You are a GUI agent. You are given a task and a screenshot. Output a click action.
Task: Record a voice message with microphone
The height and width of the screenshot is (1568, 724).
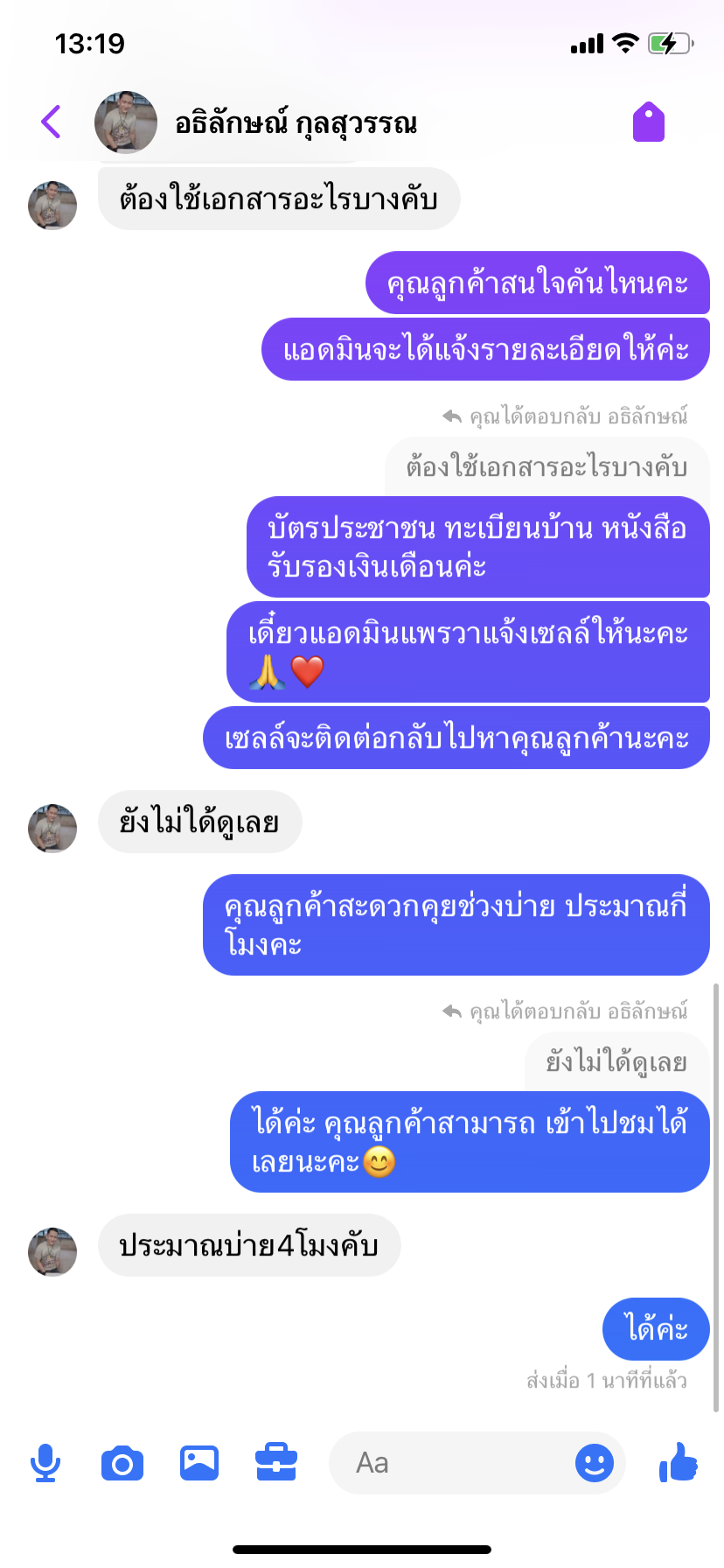pos(45,1463)
